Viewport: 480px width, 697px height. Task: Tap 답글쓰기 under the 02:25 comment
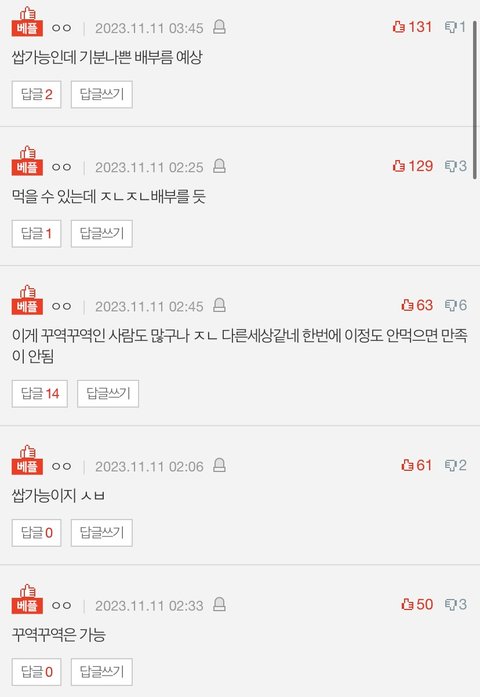click(102, 233)
